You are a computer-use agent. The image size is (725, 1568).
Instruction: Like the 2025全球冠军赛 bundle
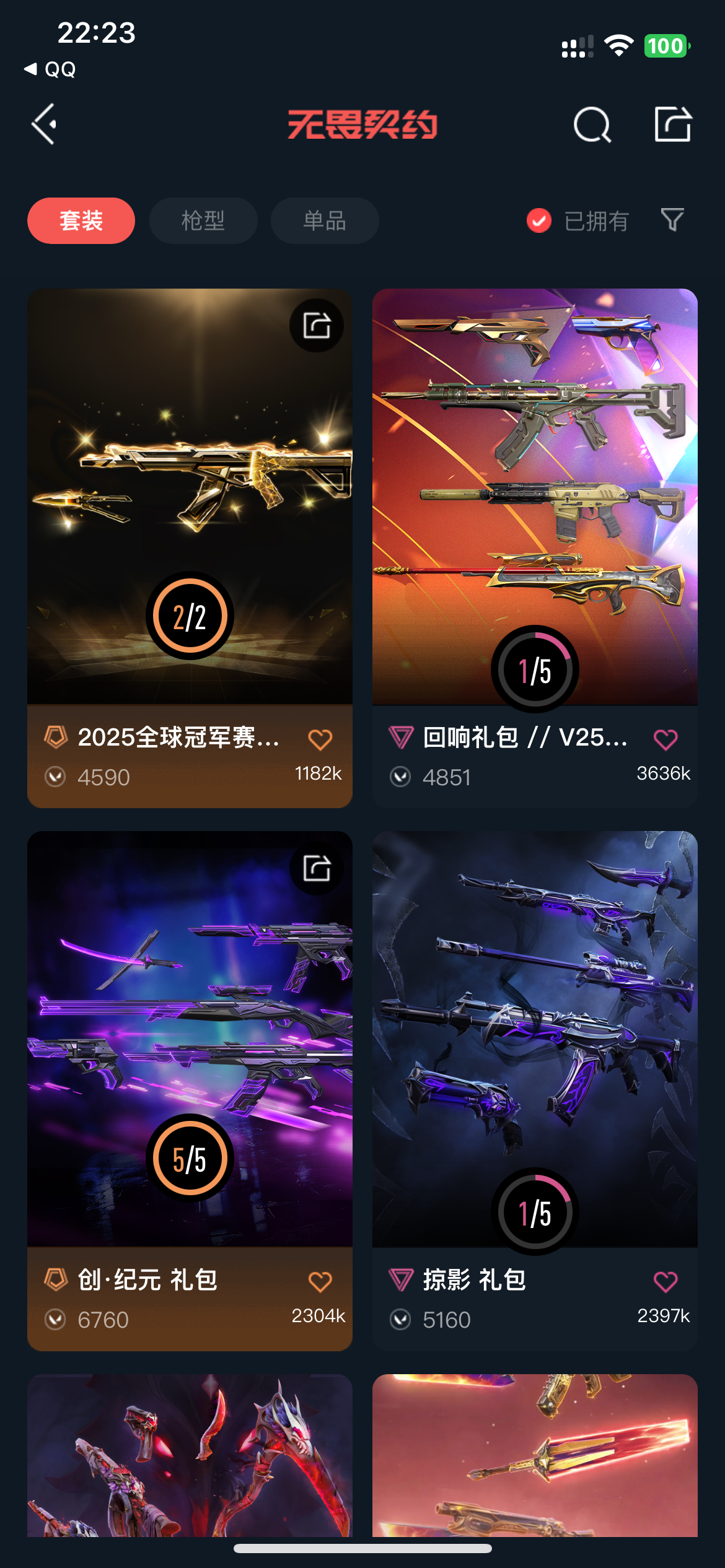pos(320,739)
